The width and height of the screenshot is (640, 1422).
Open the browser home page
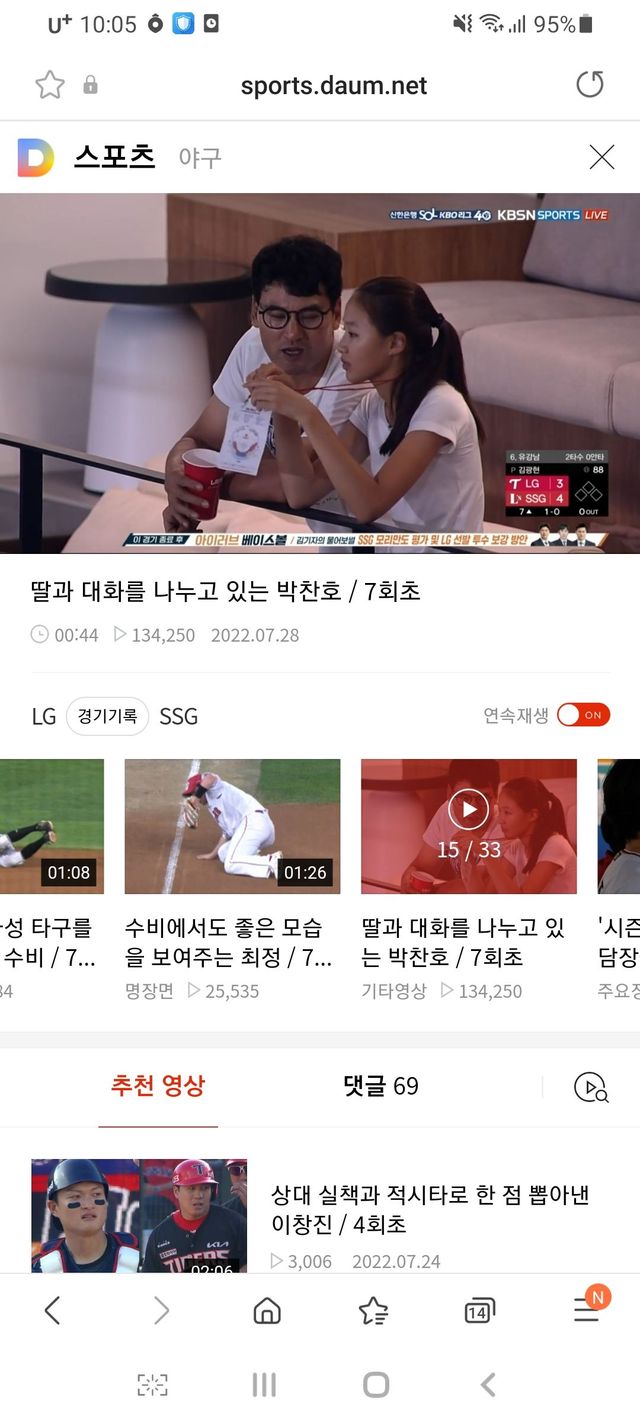tap(266, 1310)
